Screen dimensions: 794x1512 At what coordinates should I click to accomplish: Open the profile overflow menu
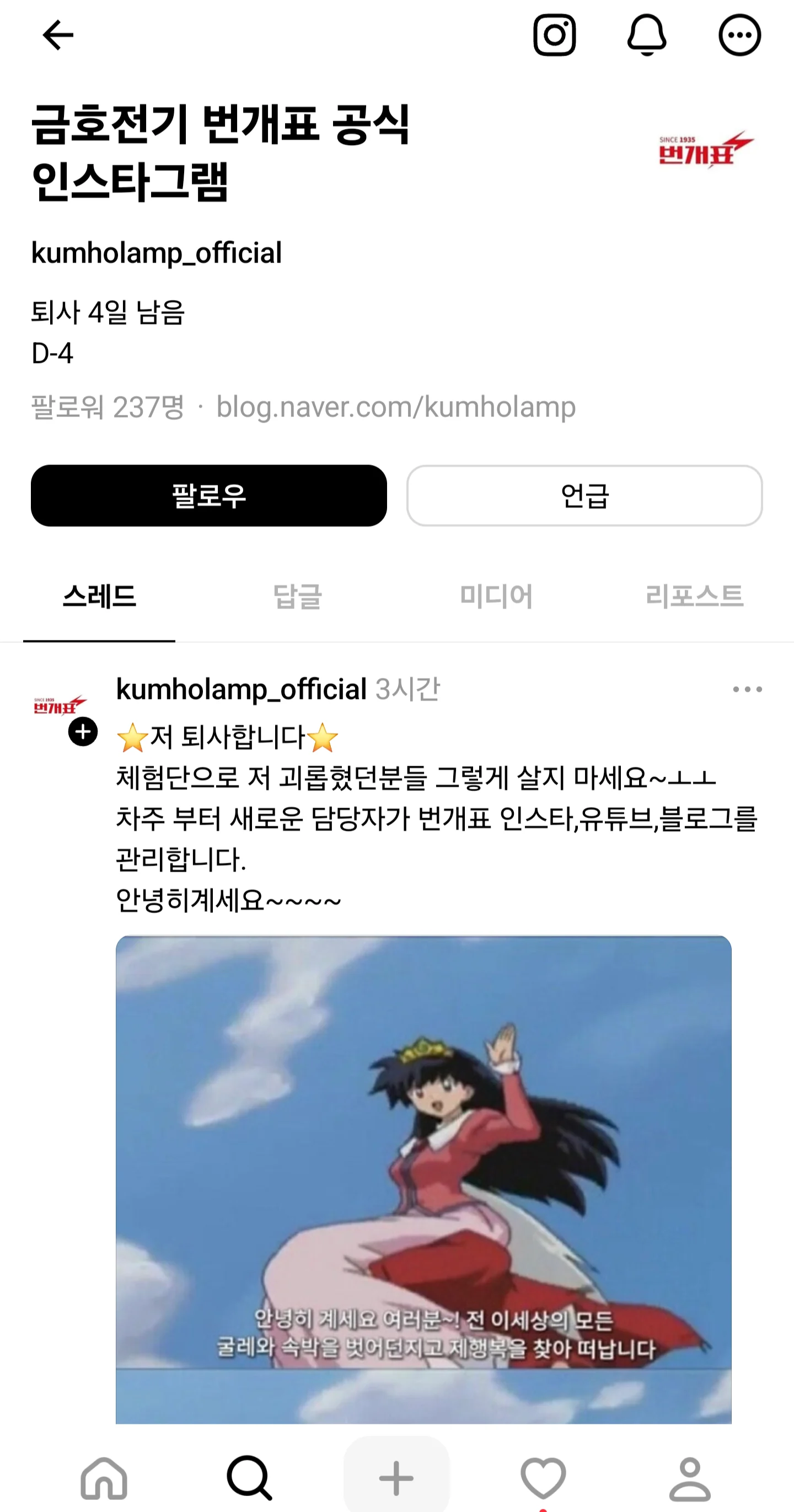(x=739, y=35)
